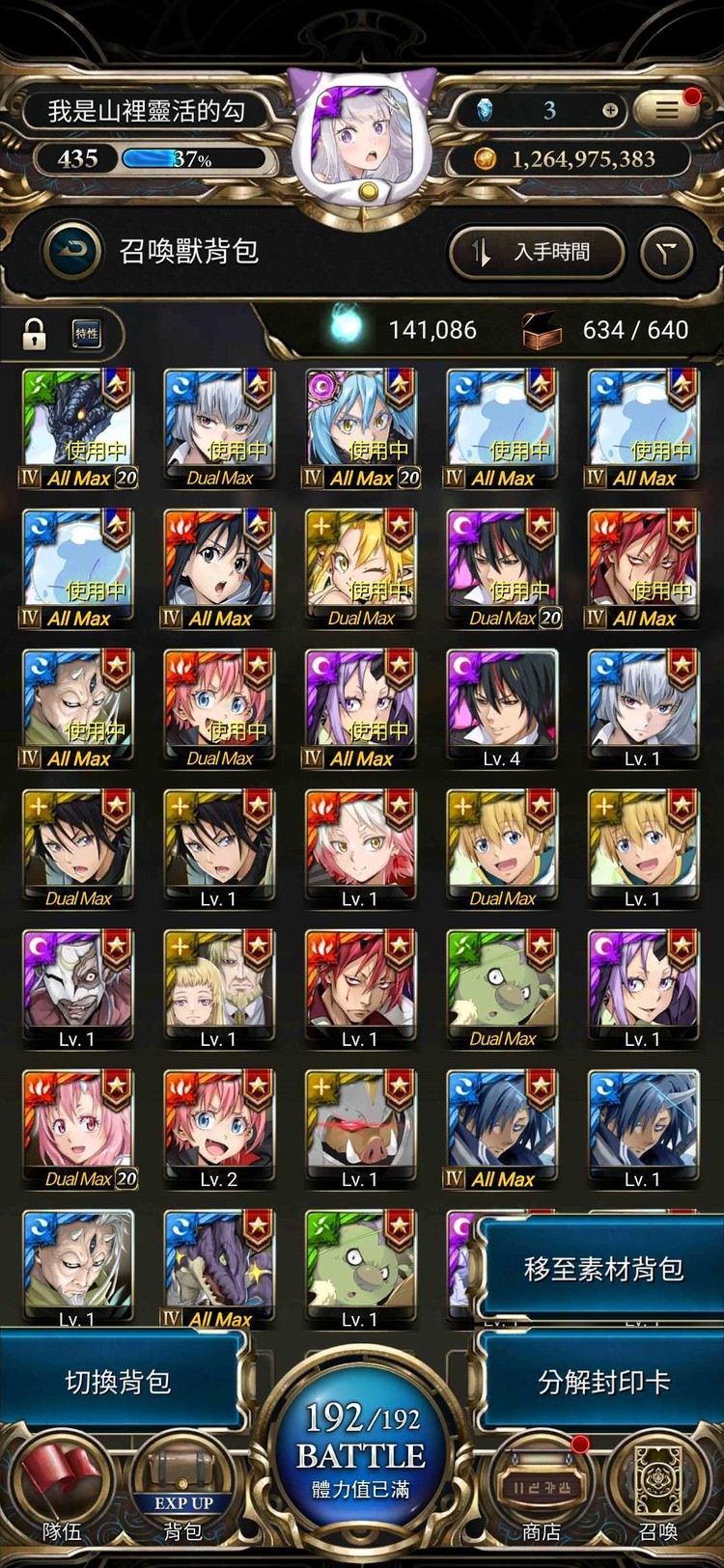Image resolution: width=724 pixels, height=1568 pixels.
Task: Choose 分解封印卡 to decompose cards
Action: click(602, 1382)
